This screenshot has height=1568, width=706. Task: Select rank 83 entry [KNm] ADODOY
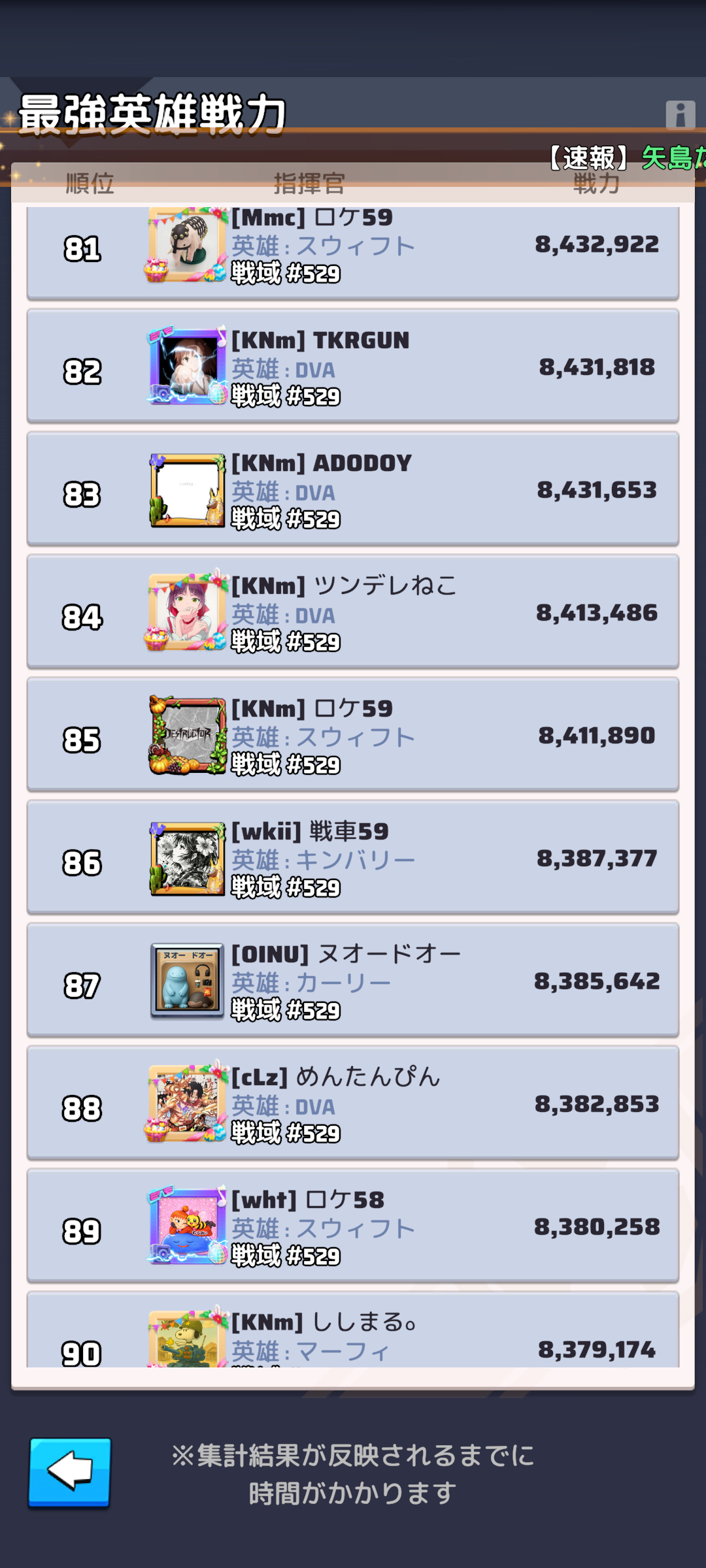coord(353,489)
